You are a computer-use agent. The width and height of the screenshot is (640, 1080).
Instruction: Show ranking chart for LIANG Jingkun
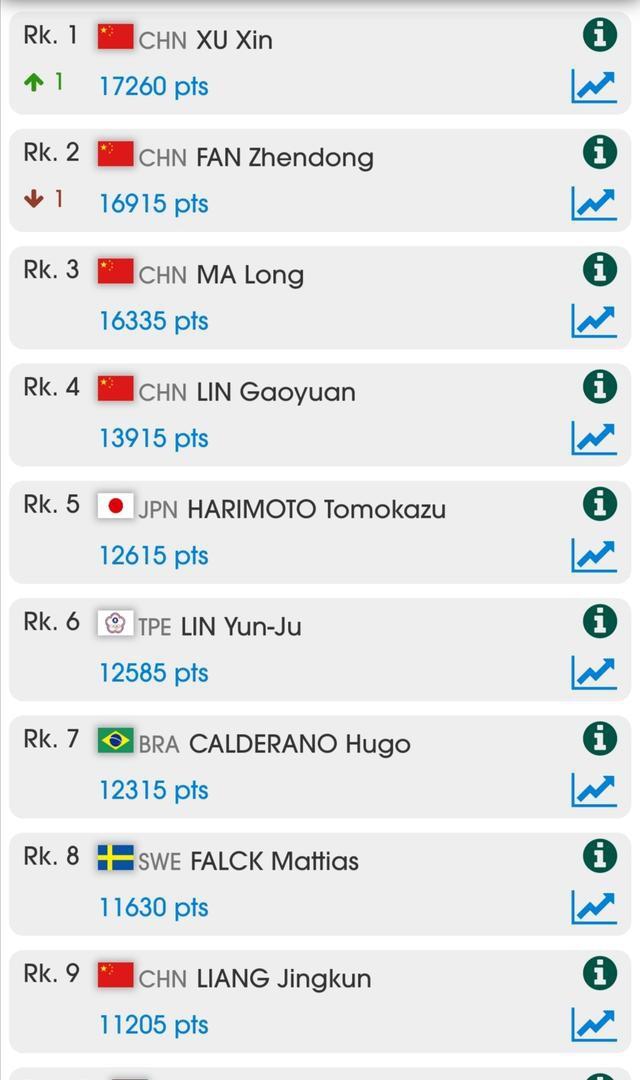[x=594, y=1024]
